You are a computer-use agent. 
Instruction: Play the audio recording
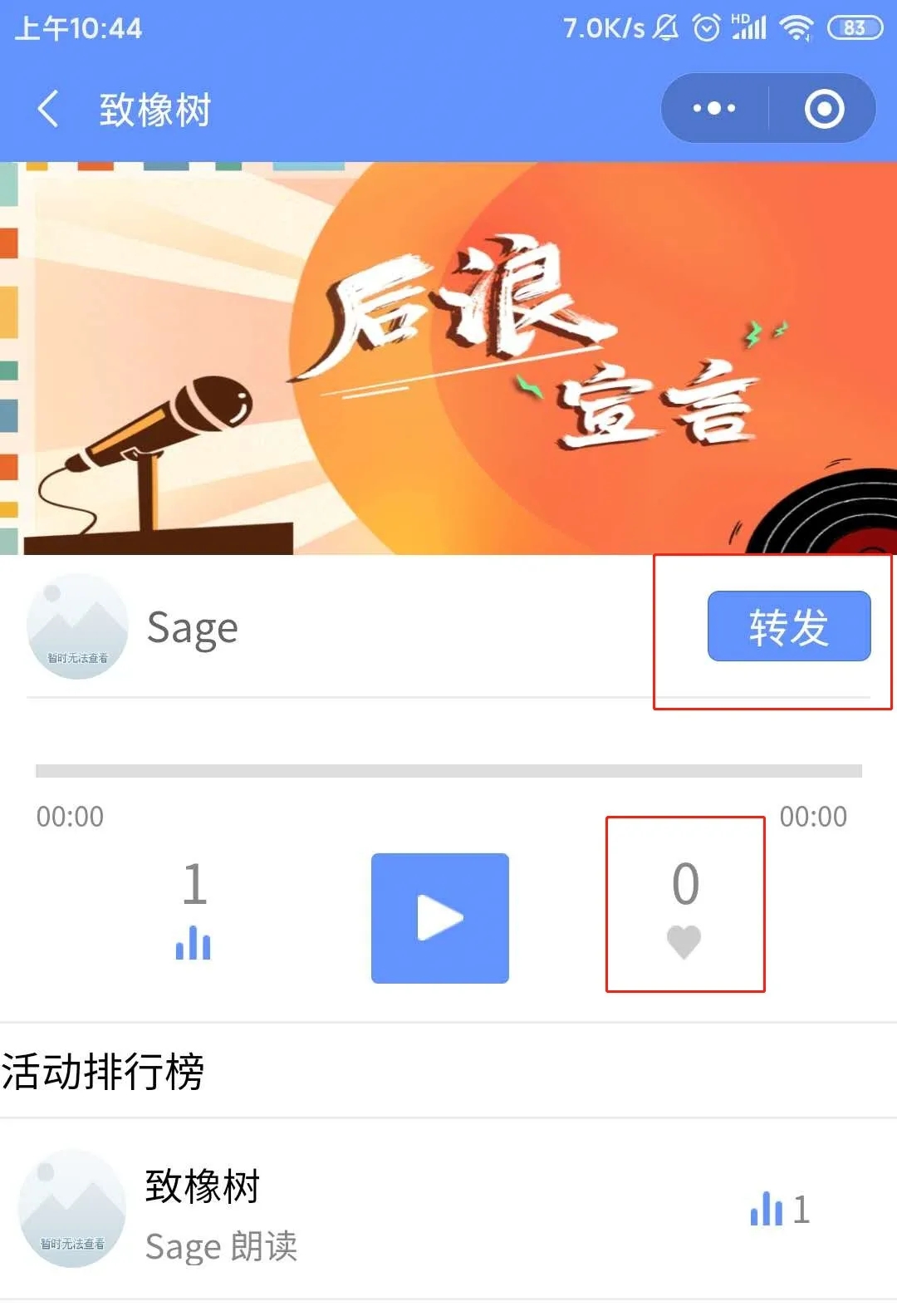[x=439, y=918]
